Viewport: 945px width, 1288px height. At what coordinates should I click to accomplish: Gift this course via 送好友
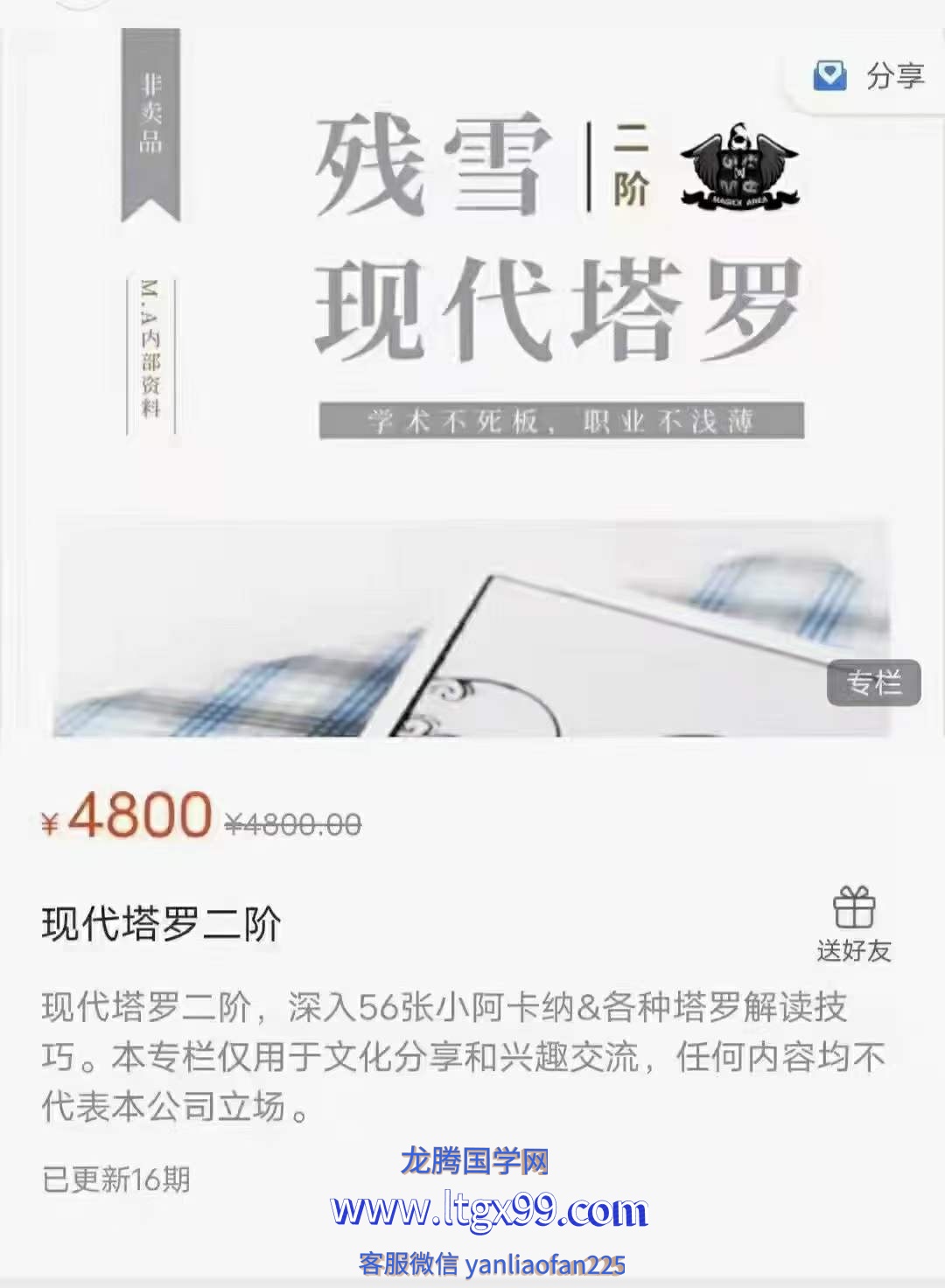coord(853,924)
